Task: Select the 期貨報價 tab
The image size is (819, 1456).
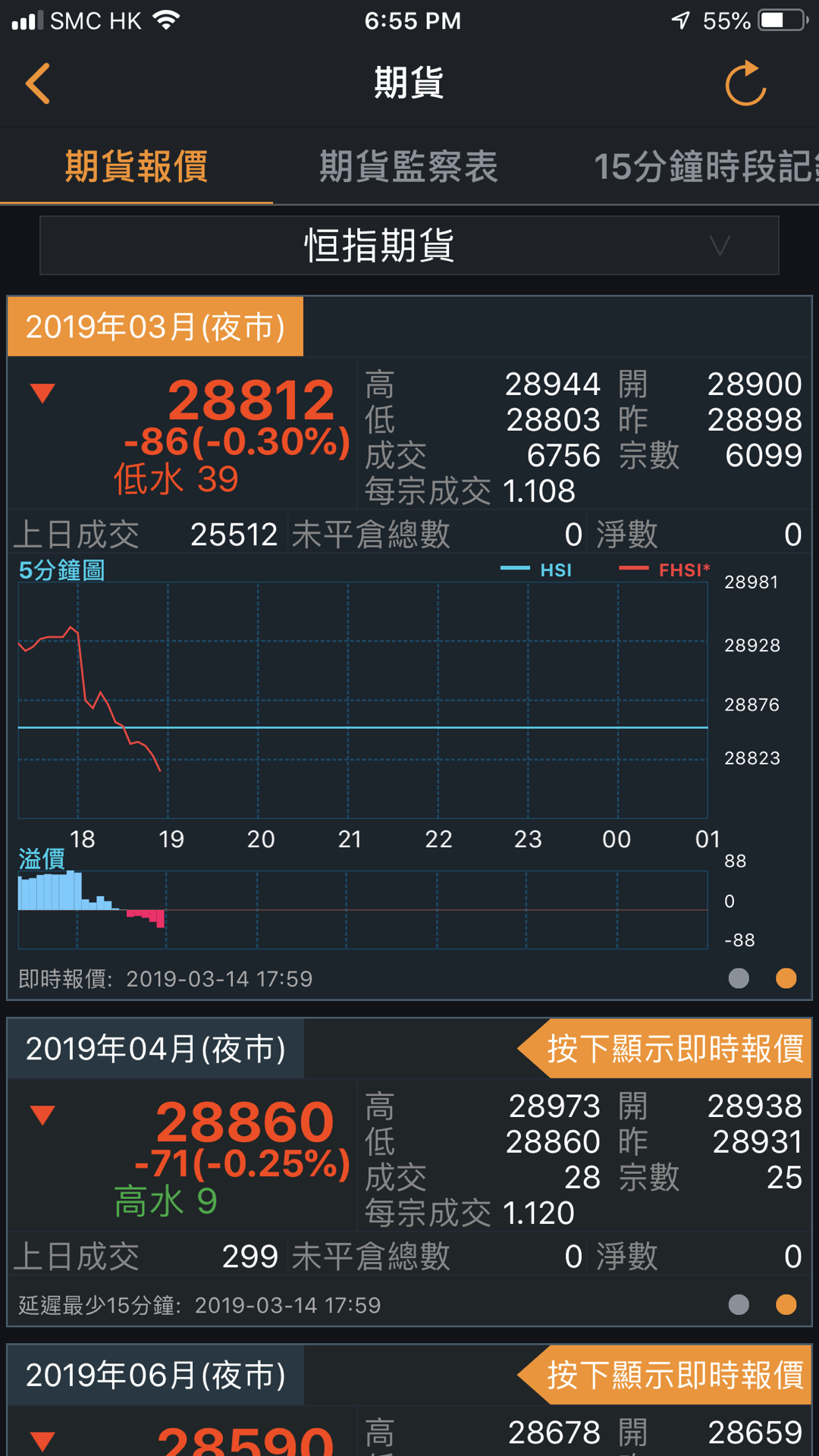Action: click(x=136, y=166)
